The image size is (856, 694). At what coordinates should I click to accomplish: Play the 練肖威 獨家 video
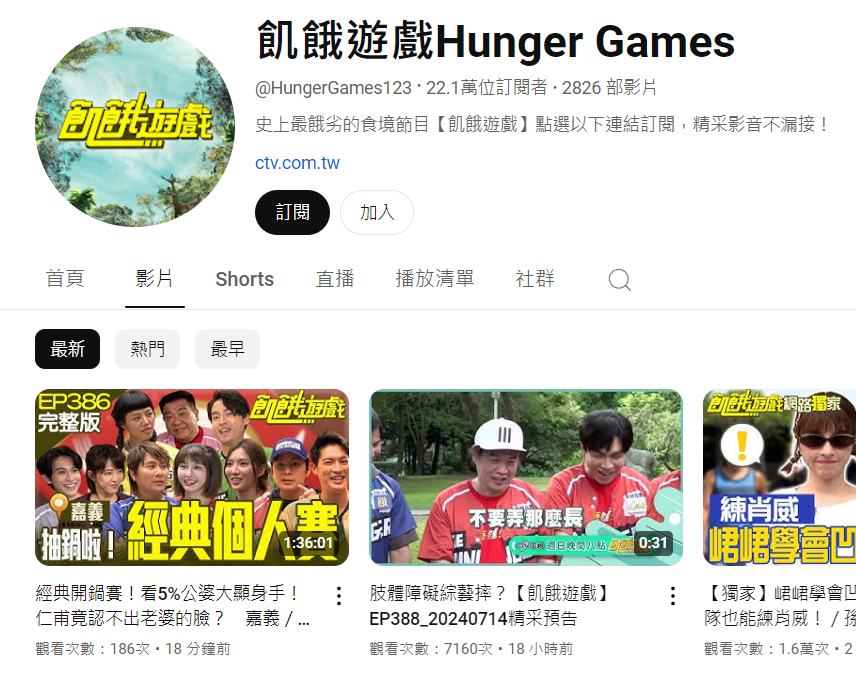(x=779, y=477)
